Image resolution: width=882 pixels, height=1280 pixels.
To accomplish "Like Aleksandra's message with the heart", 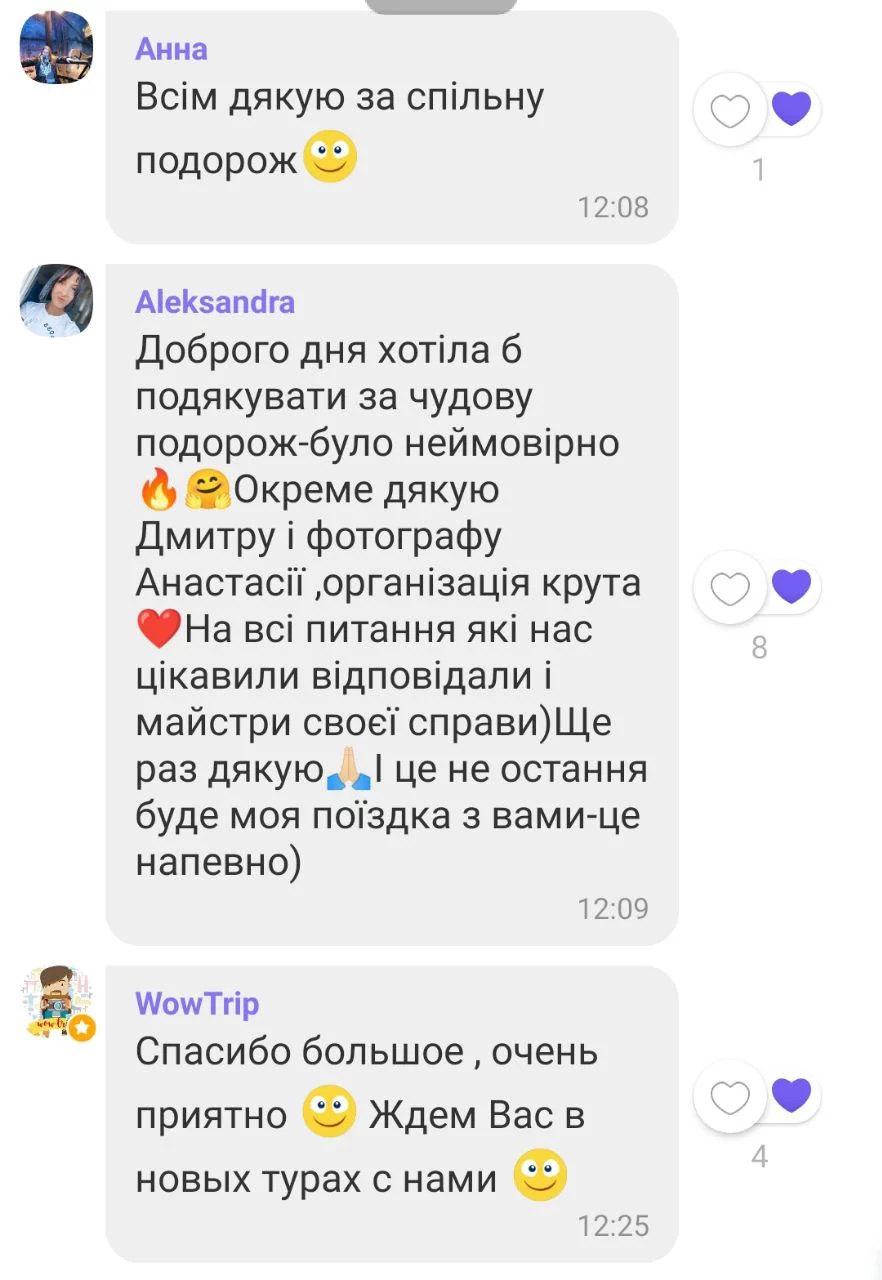I will (730, 590).
